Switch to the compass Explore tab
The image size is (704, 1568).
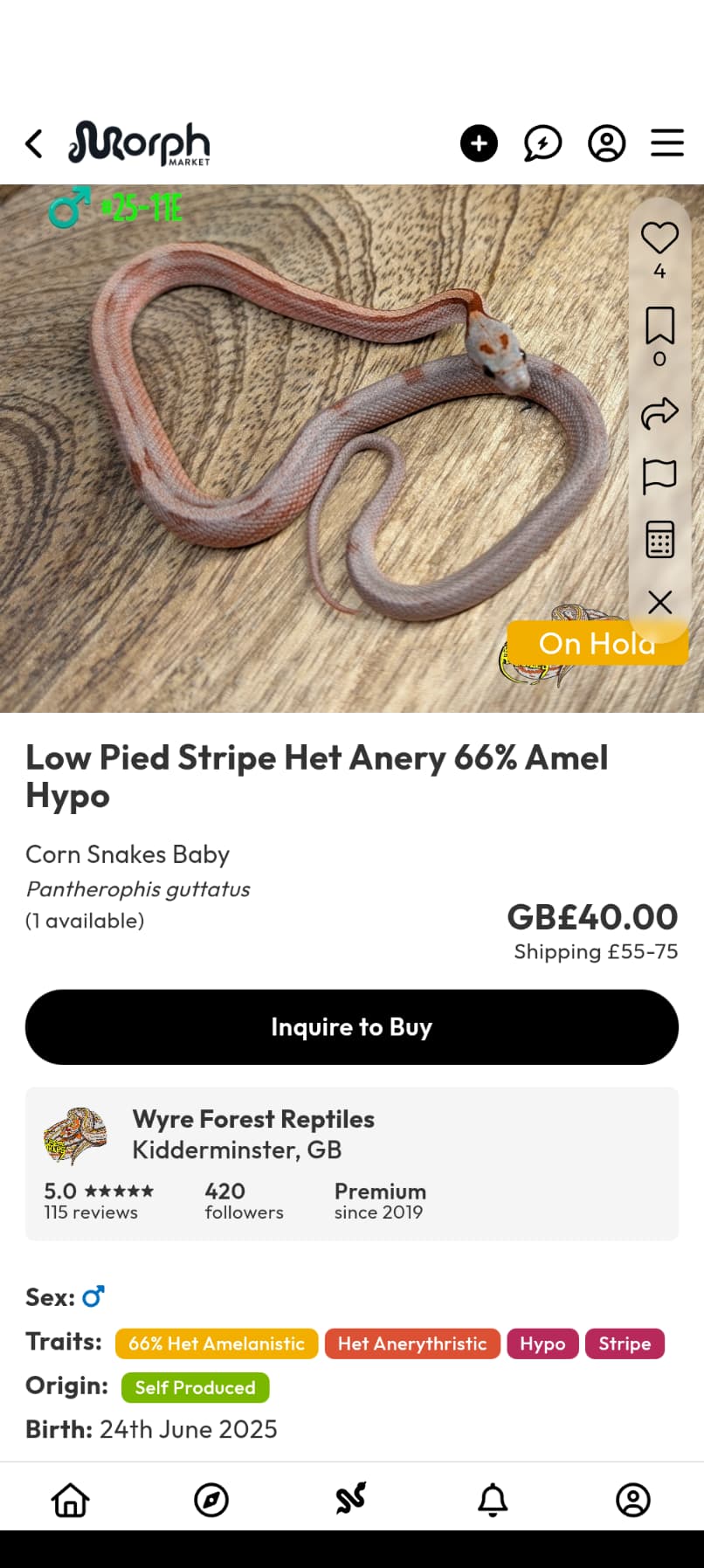pos(211,1500)
